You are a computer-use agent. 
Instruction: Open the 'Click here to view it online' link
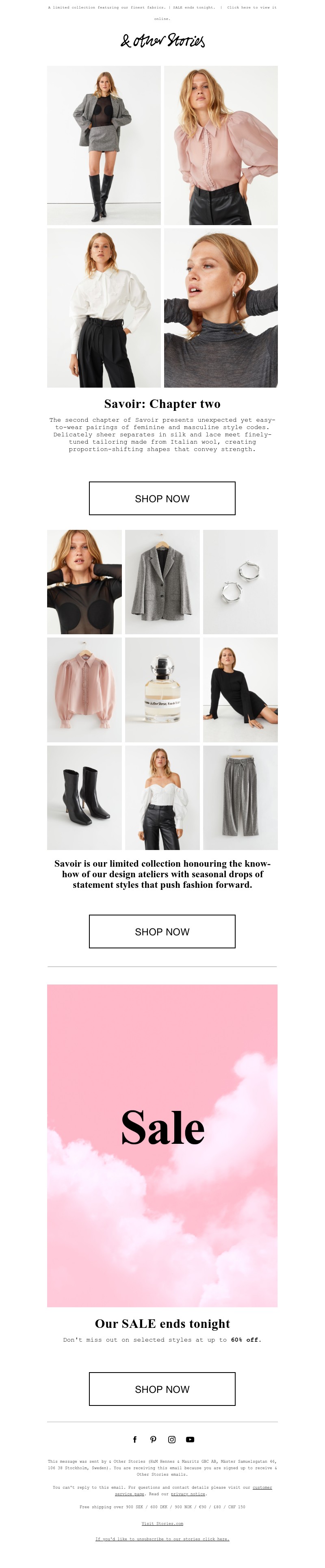click(251, 7)
